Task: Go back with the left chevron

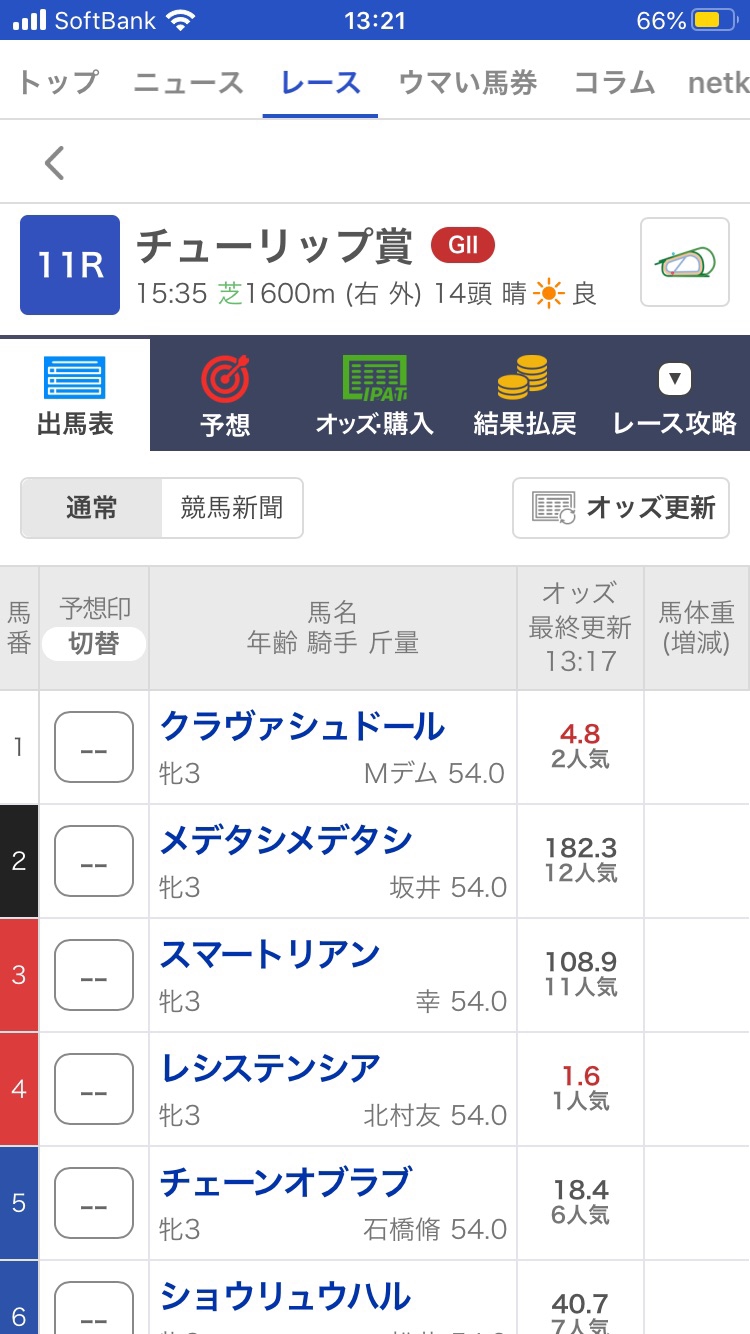Action: (x=54, y=162)
